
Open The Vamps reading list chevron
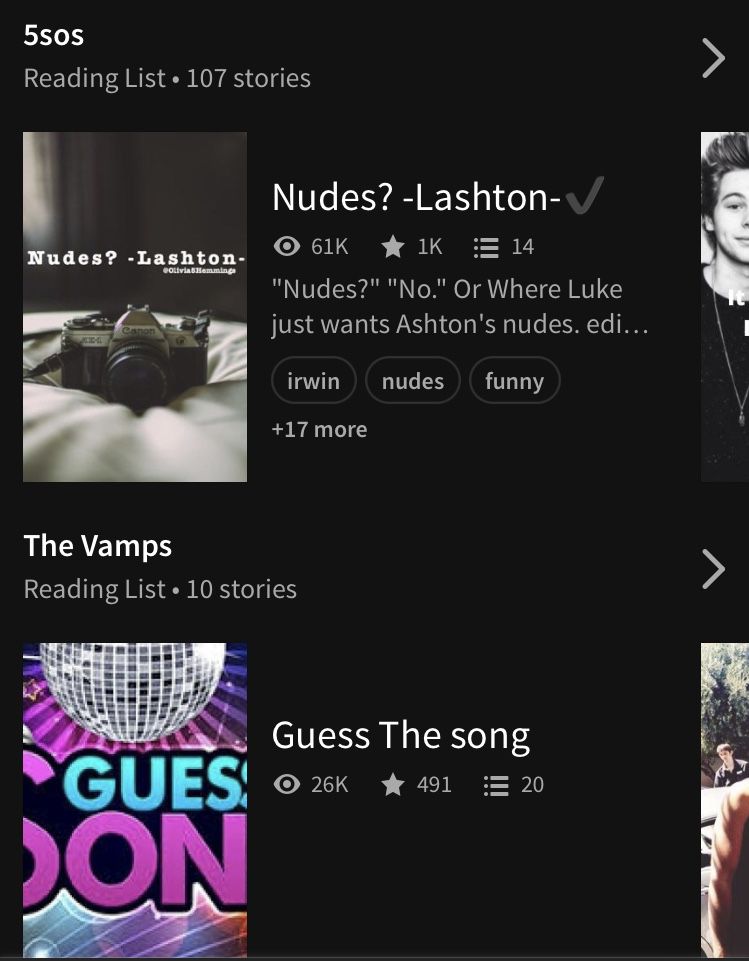point(713,569)
